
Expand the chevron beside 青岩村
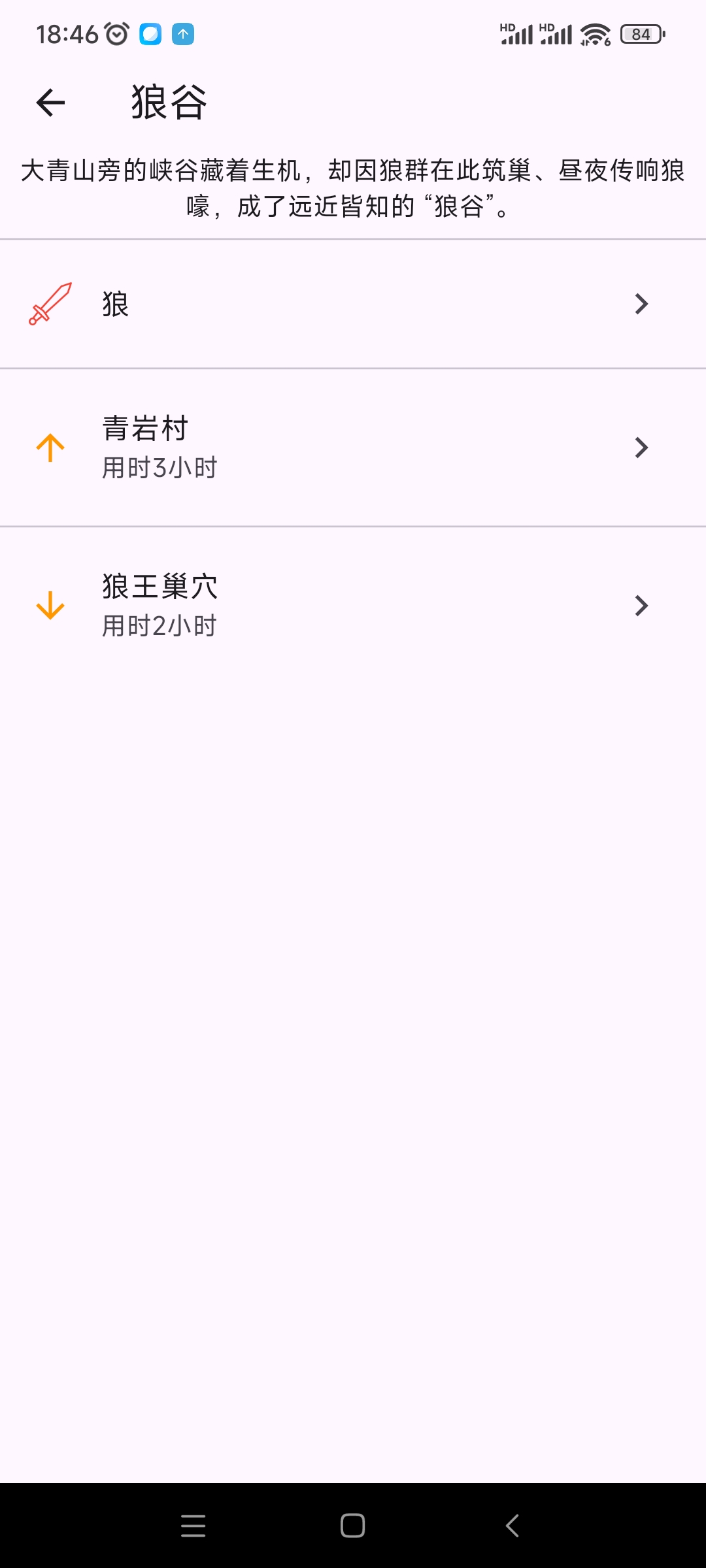(641, 448)
